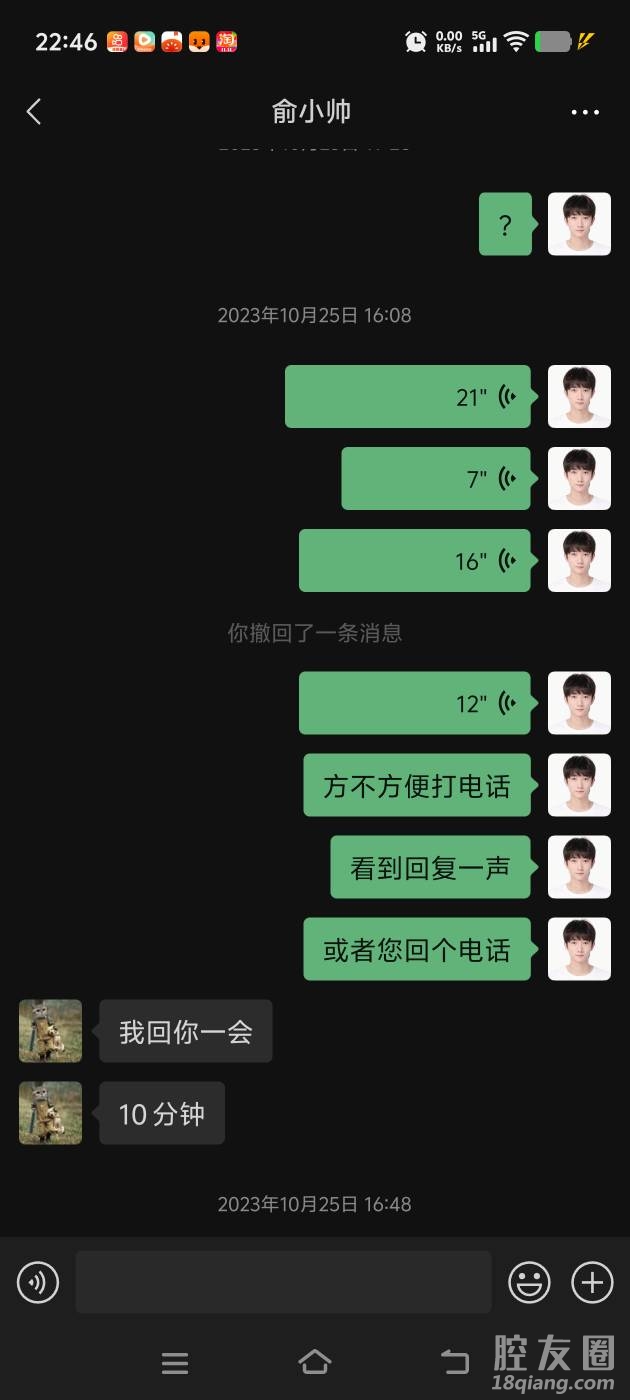View the avatar beside 我回你一会
Screen dimensions: 630x1400
[x=51, y=1031]
